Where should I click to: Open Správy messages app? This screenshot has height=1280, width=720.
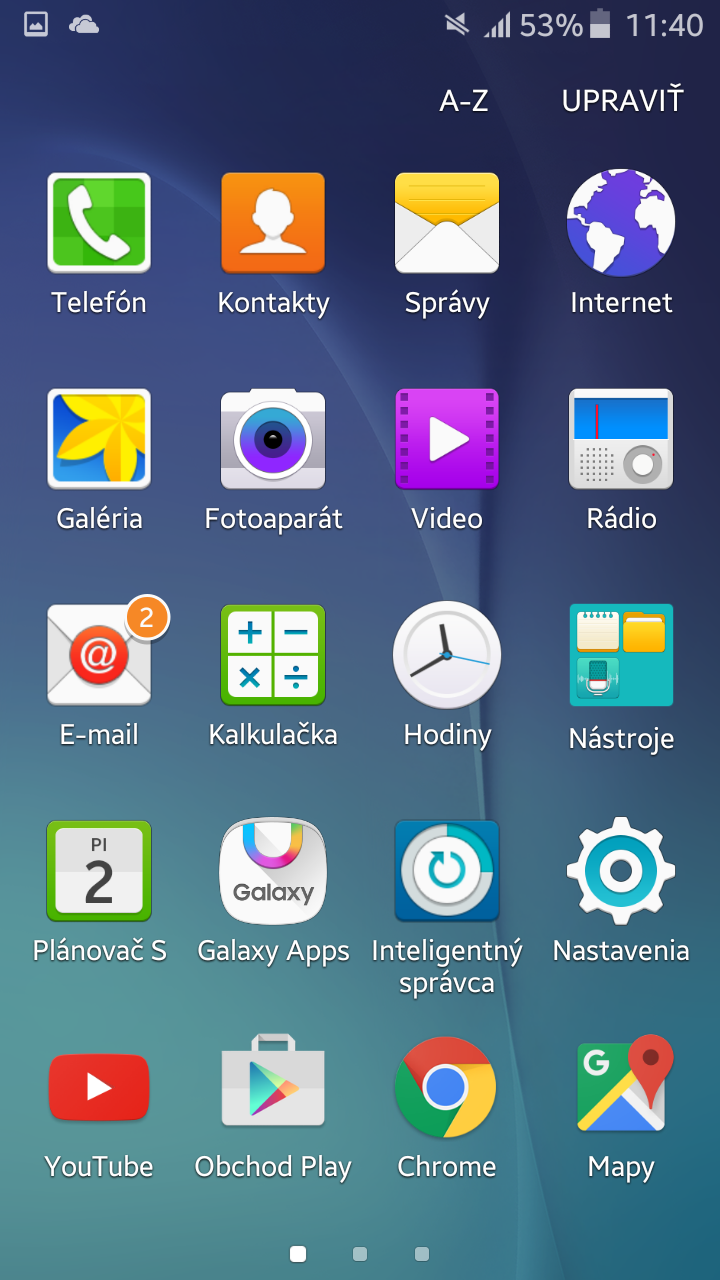[x=447, y=223]
